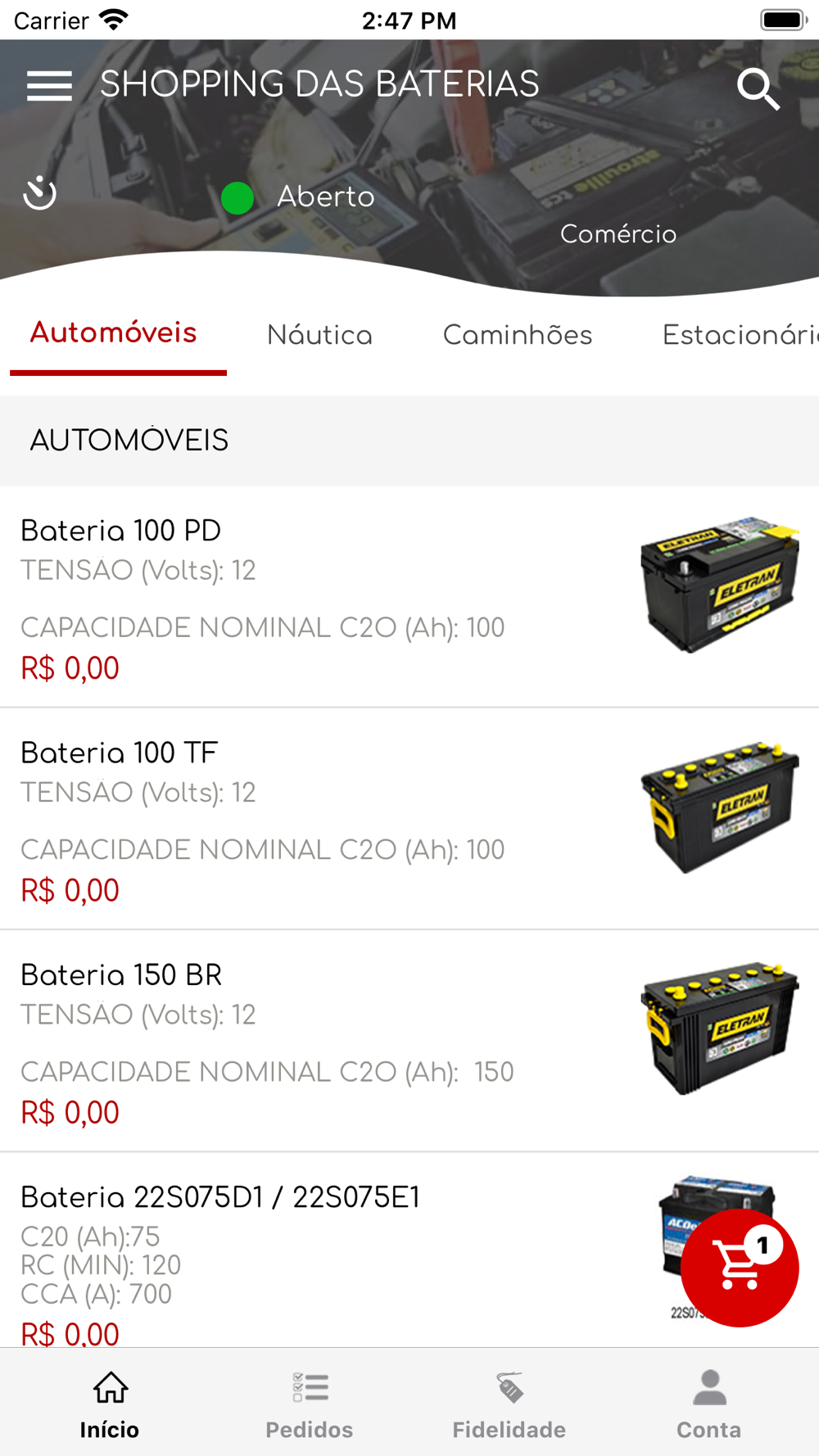Image resolution: width=819 pixels, height=1456 pixels.
Task: Select the Estacionária category tab
Action: click(739, 335)
